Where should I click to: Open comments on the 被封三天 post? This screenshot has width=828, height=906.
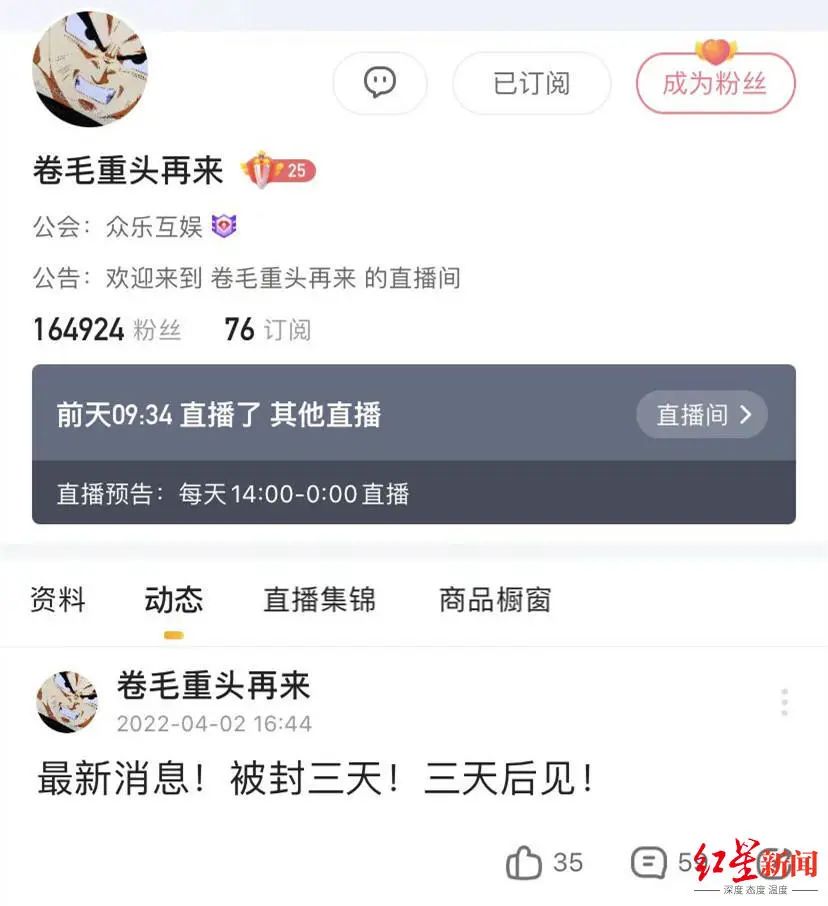(x=649, y=862)
